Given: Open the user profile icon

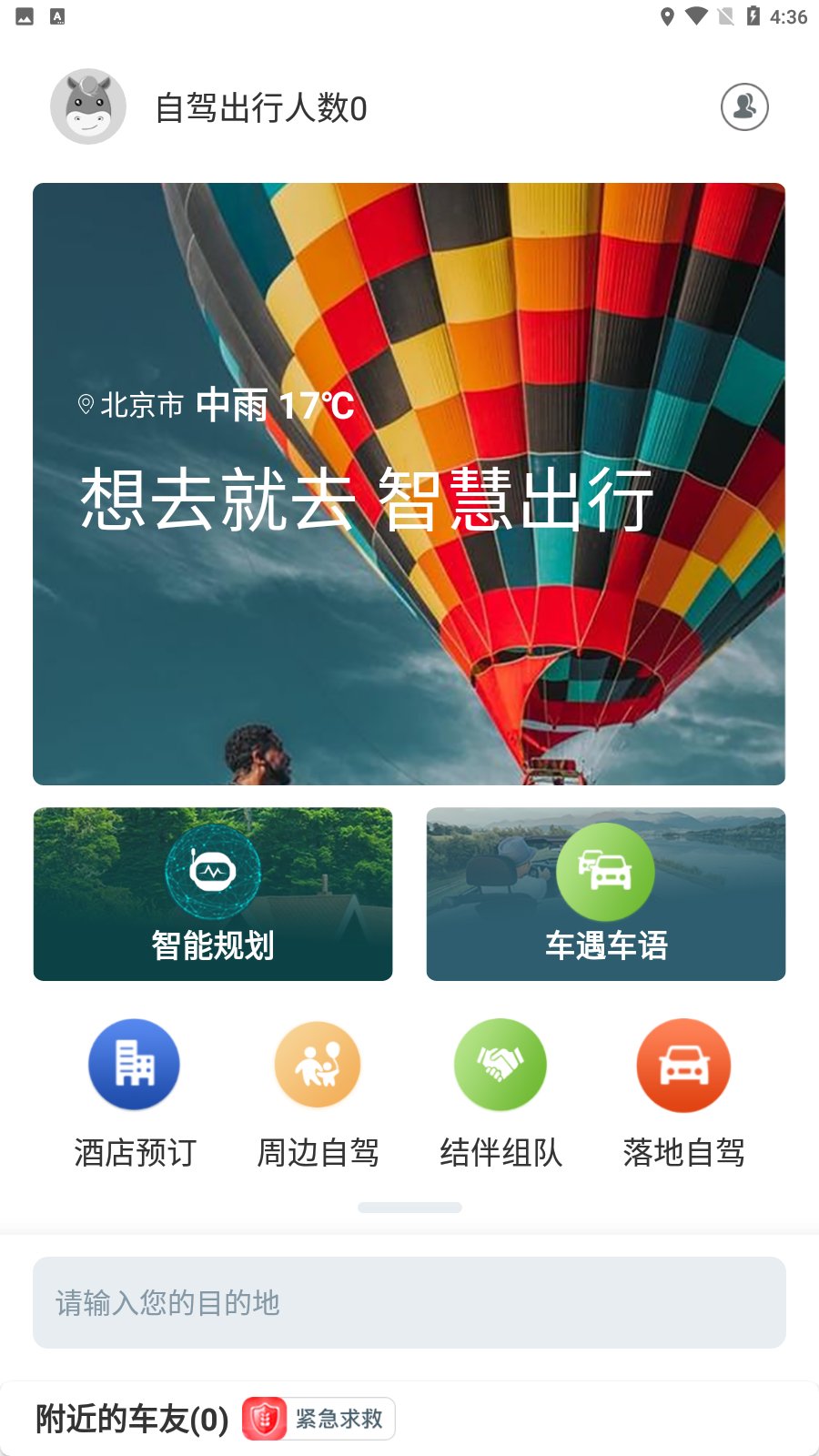Looking at the screenshot, I should point(744,107).
